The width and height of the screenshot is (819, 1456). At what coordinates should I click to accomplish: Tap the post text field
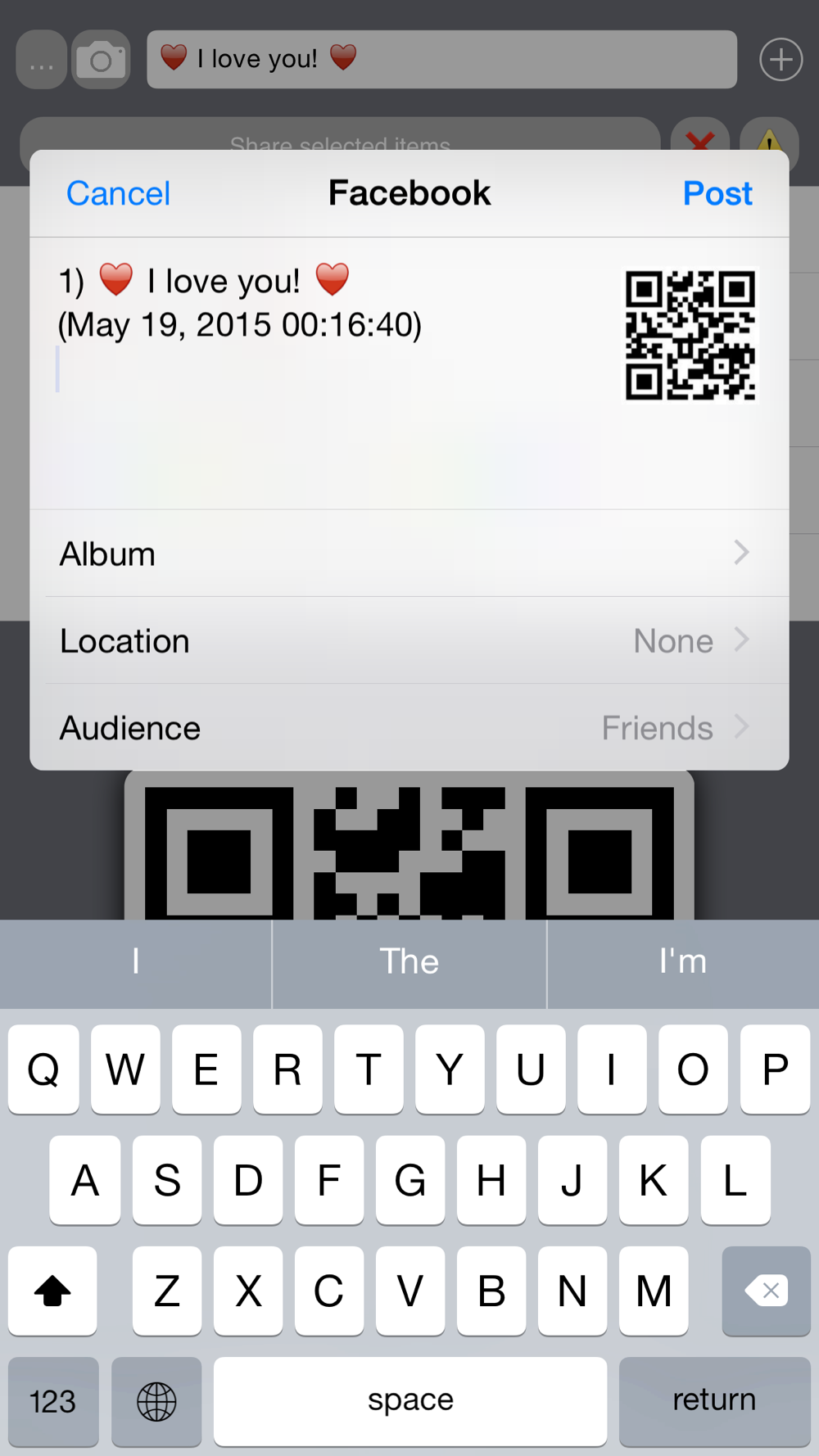pos(328,373)
